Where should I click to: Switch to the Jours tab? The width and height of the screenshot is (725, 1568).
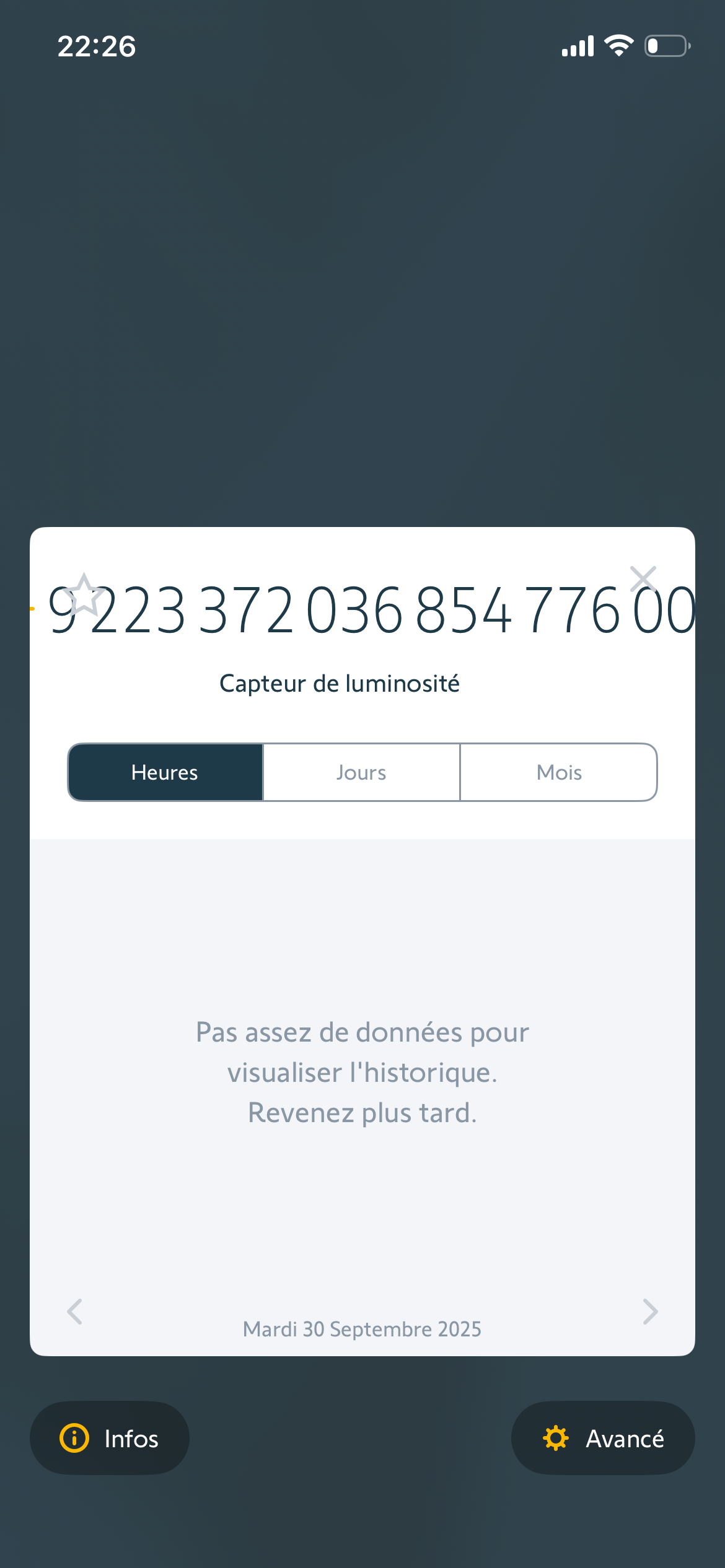(x=361, y=772)
